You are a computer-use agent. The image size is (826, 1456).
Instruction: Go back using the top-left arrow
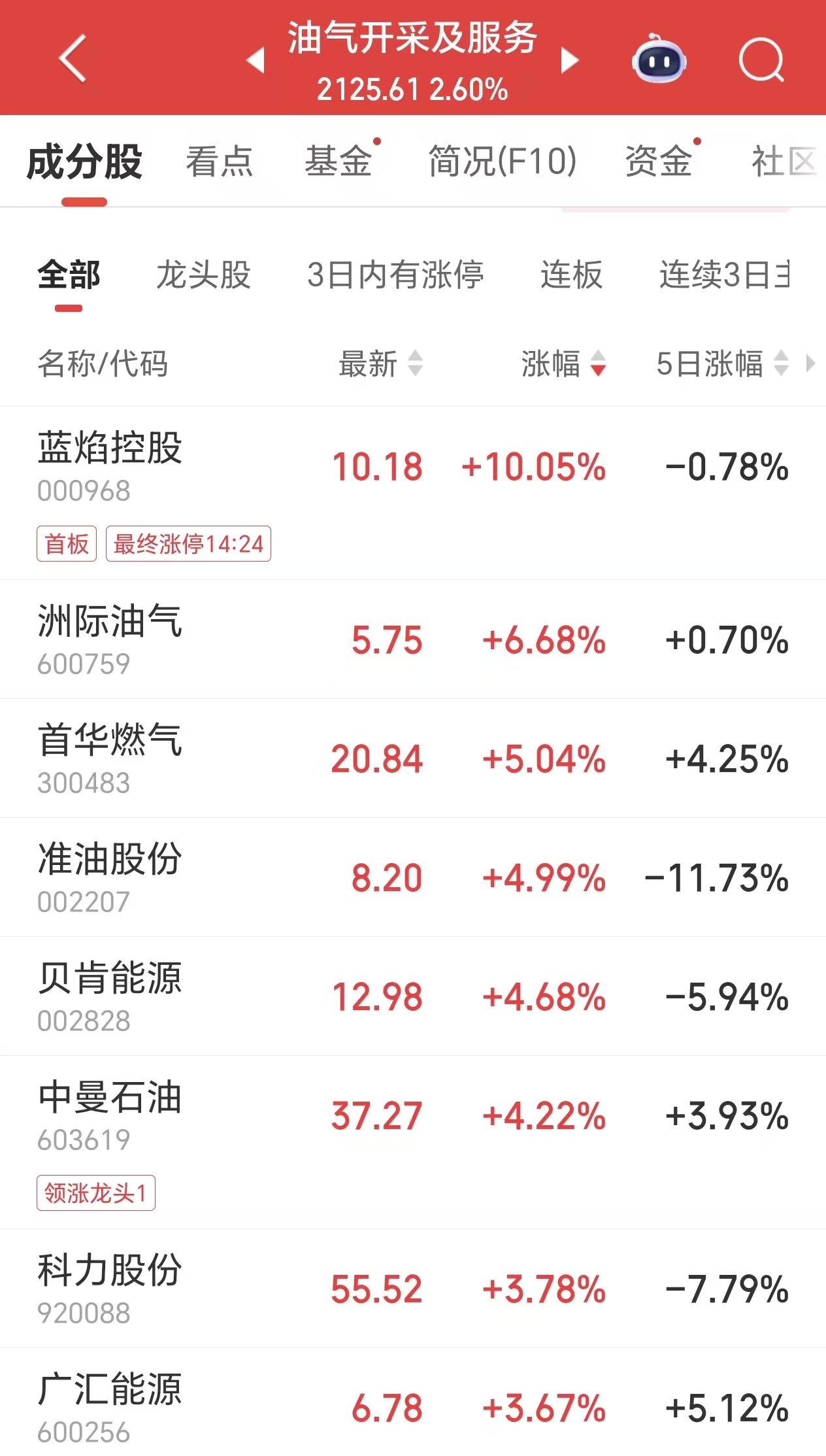coord(73,59)
